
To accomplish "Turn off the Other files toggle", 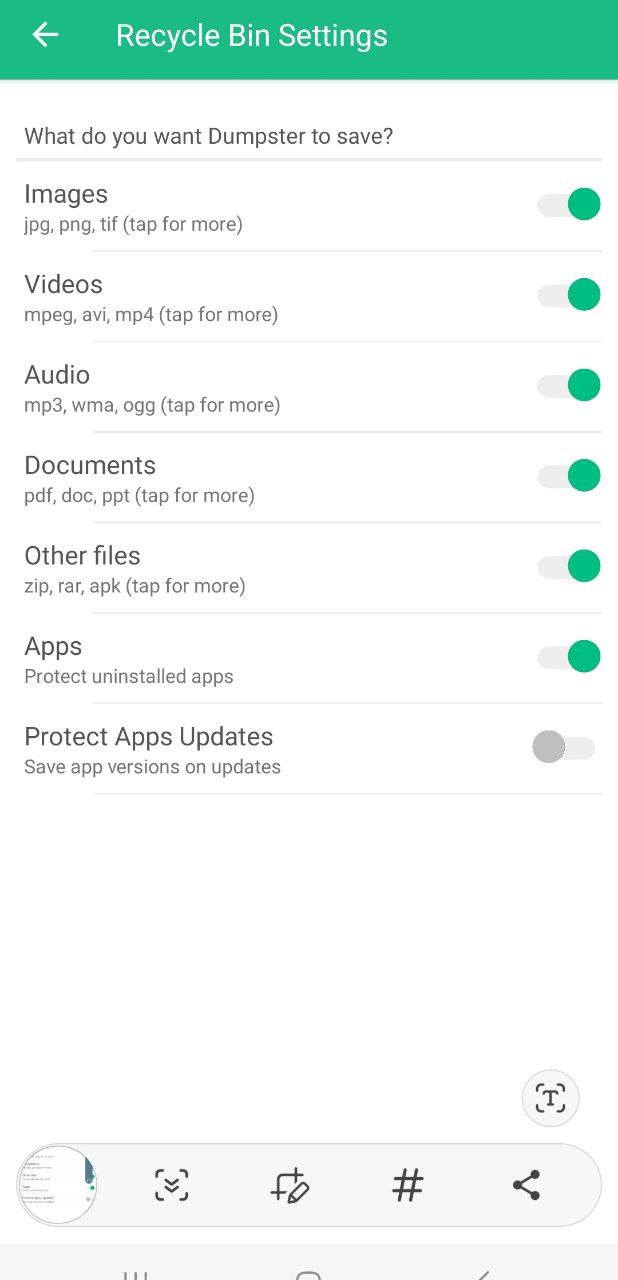I will point(569,566).
